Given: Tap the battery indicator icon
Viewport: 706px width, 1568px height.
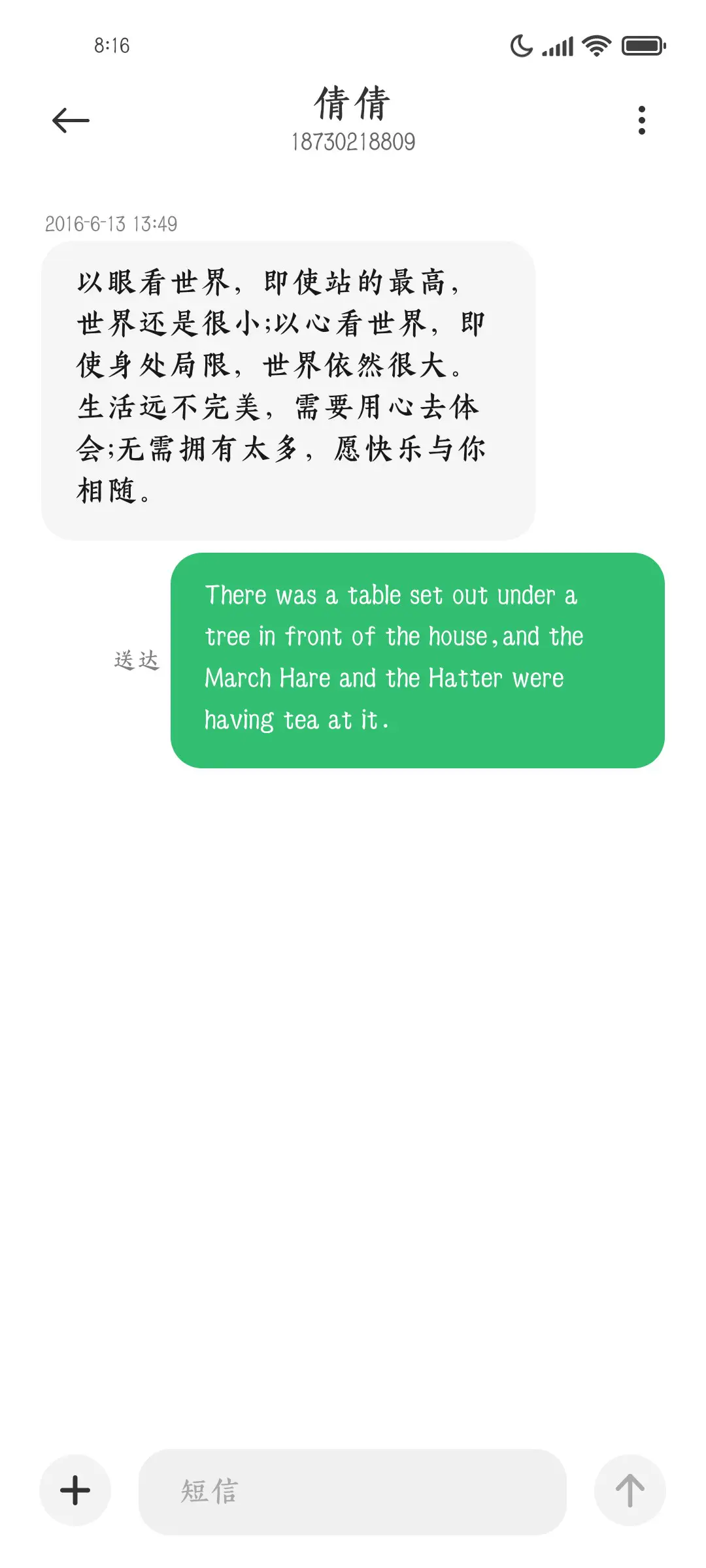Looking at the screenshot, I should click(643, 46).
